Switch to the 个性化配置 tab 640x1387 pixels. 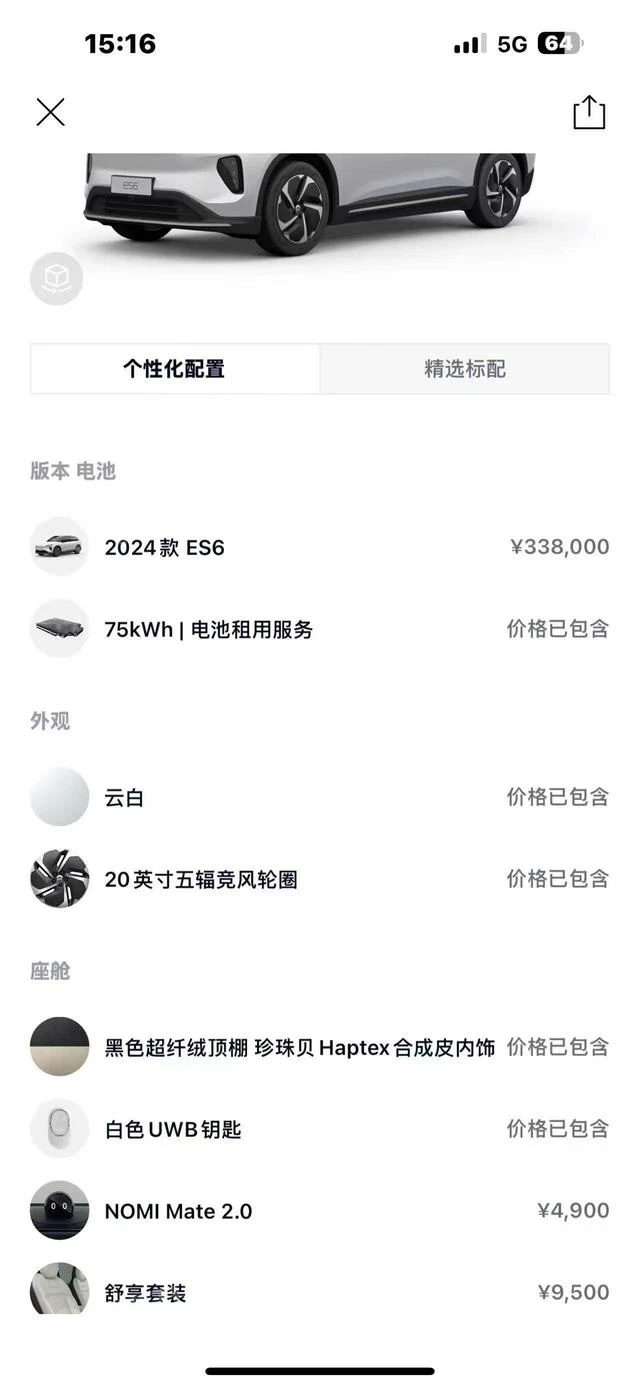tap(175, 369)
